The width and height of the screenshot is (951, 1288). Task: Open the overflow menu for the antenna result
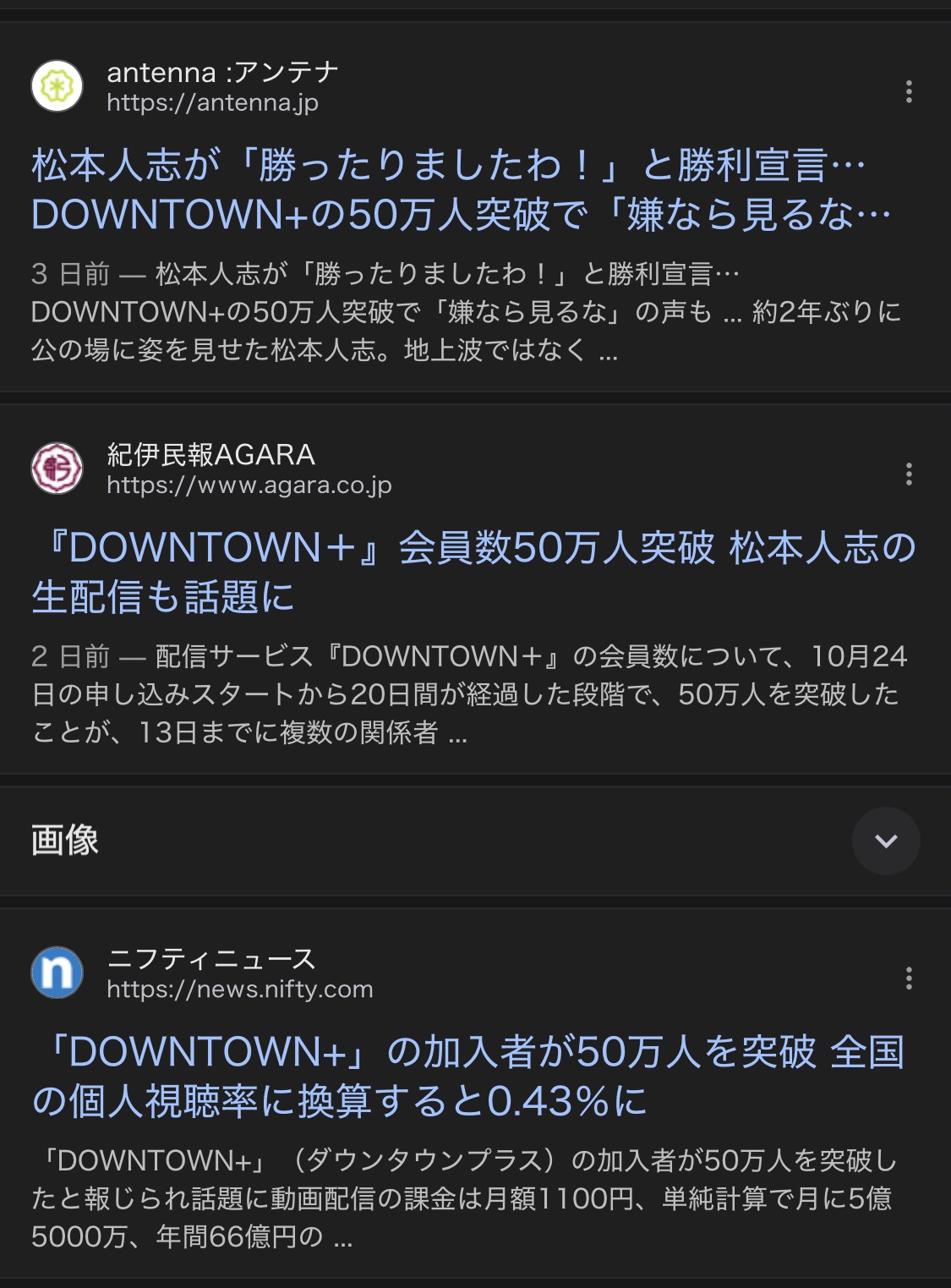[x=909, y=91]
